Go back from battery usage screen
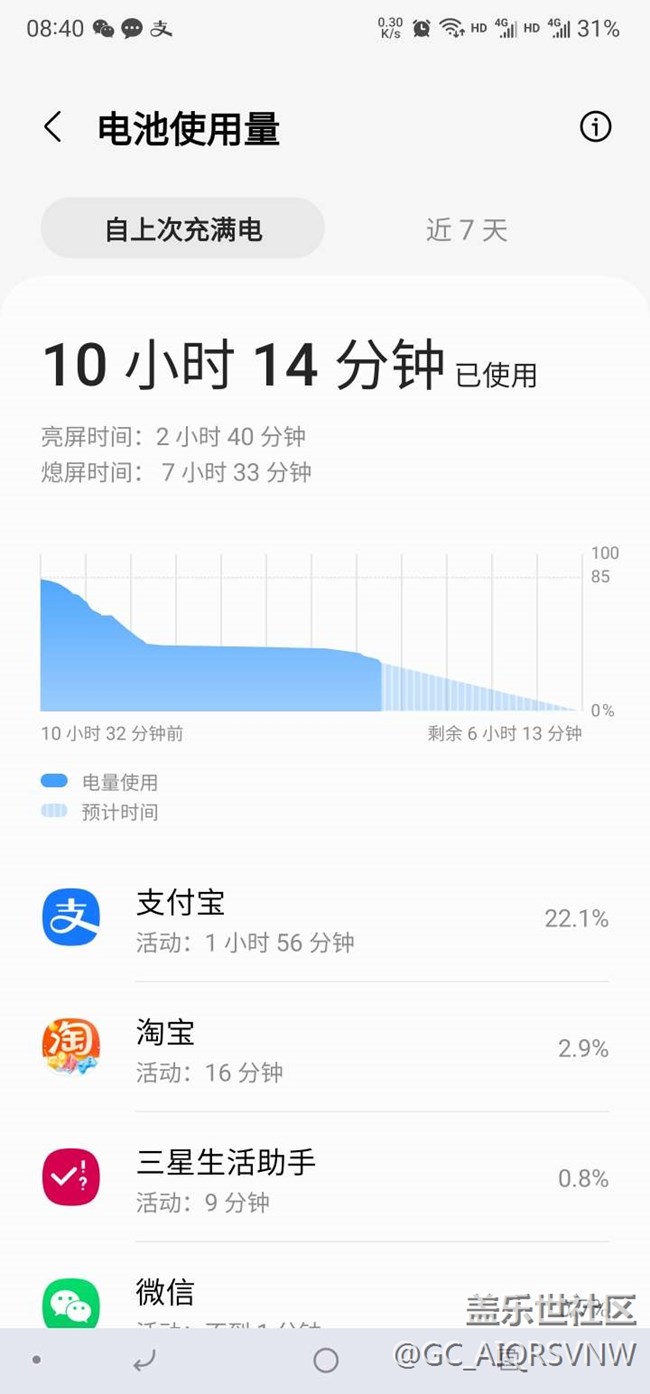Viewport: 650px width, 1394px height. (53, 127)
